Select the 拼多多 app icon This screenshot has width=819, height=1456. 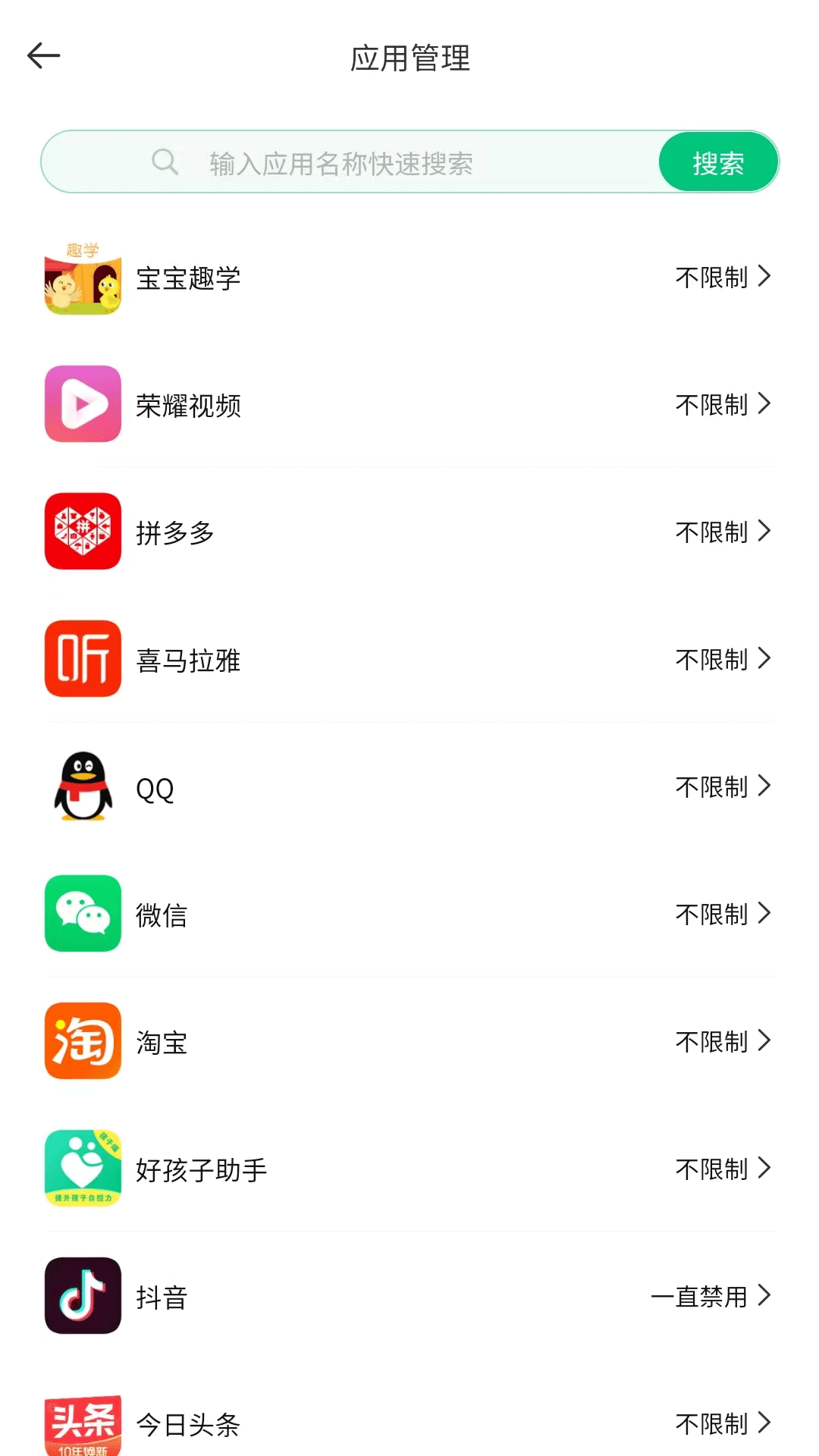(83, 532)
